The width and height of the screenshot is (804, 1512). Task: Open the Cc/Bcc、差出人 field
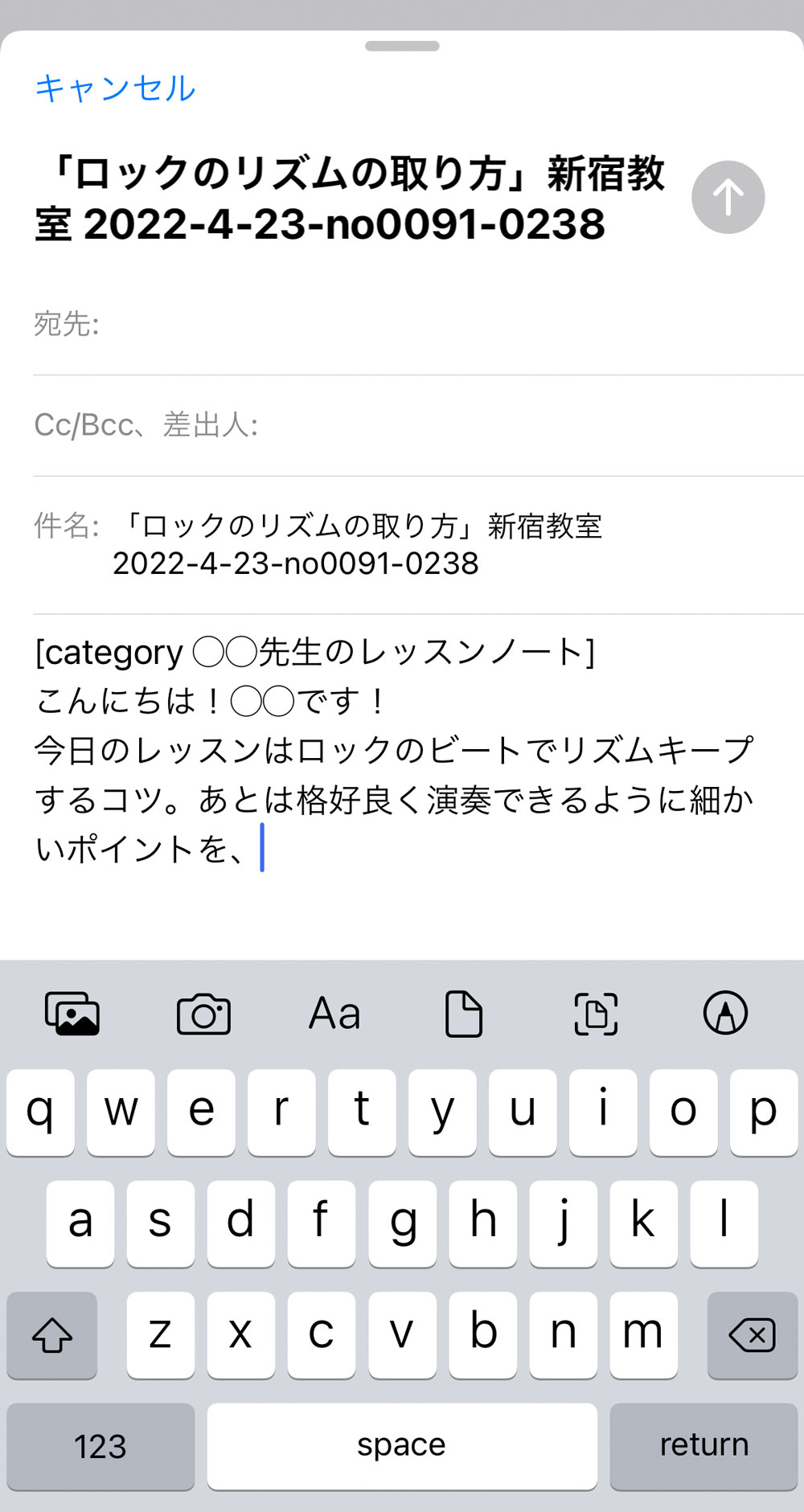418,425
